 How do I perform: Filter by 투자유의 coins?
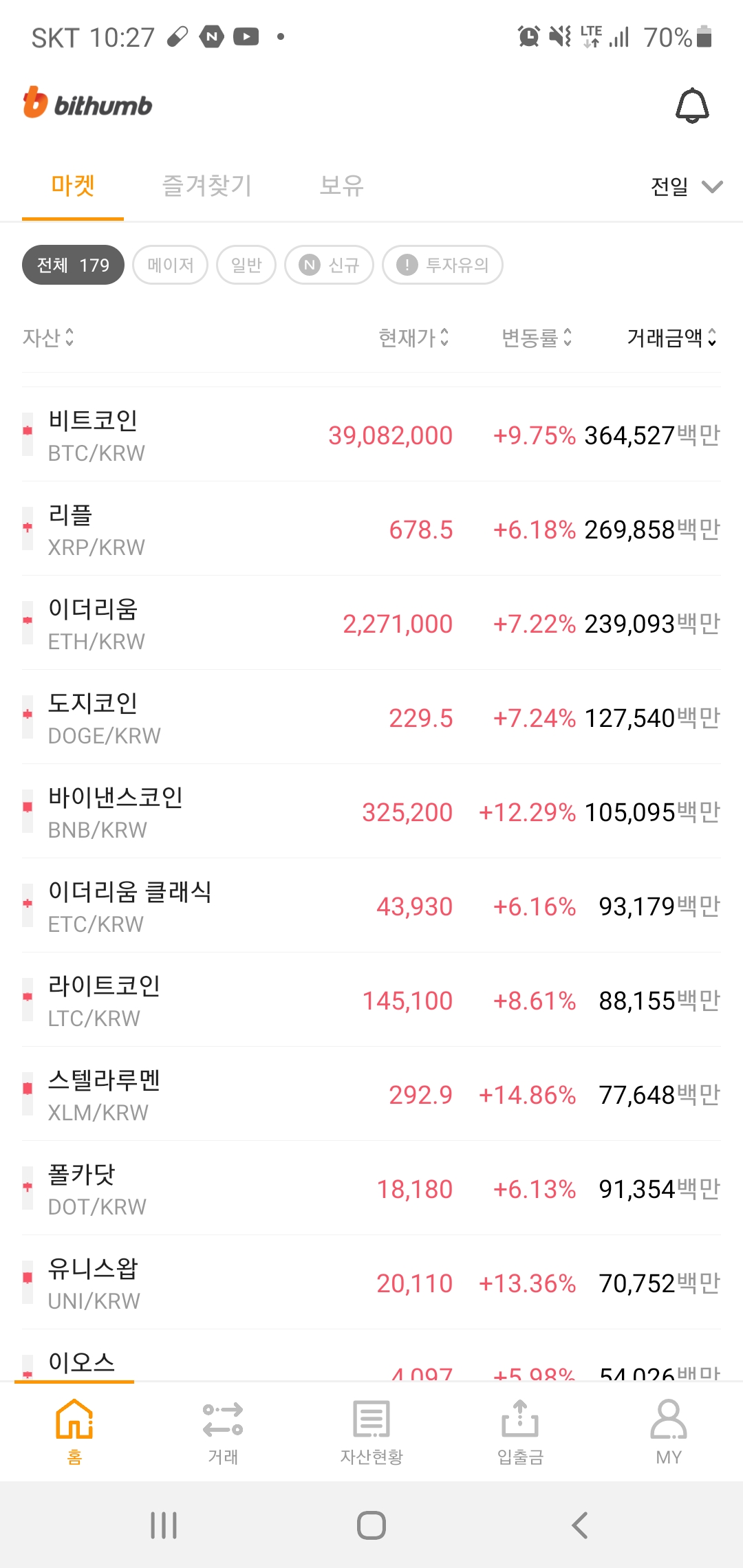[443, 265]
